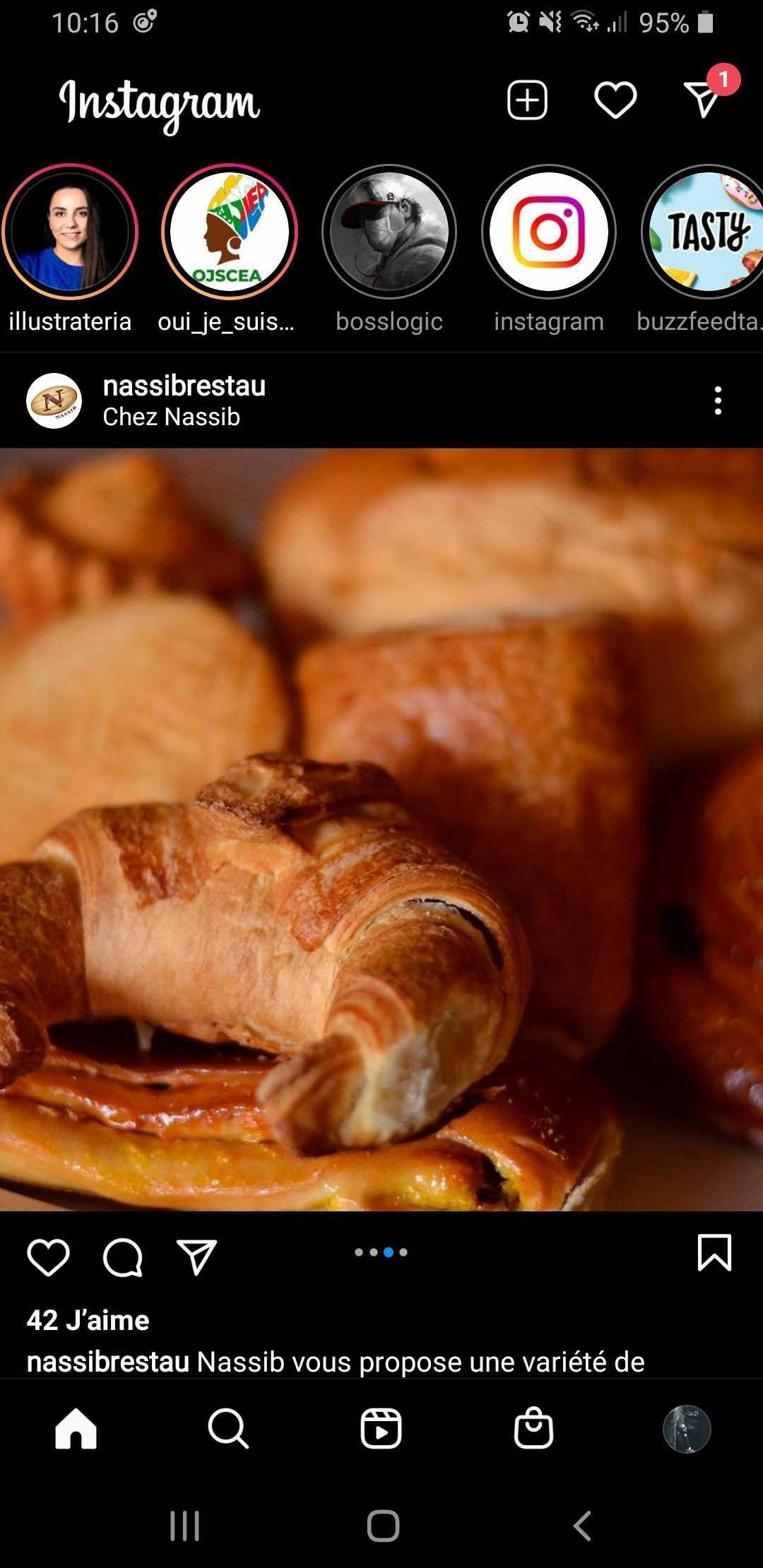View illustrateria's story

(x=70, y=232)
